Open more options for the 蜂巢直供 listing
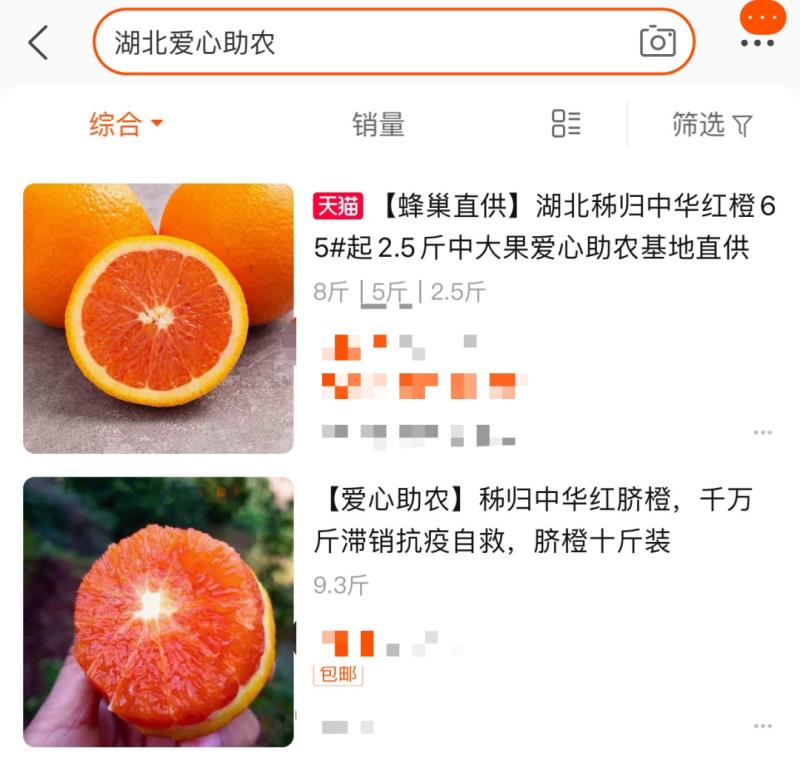Image resolution: width=800 pixels, height=764 pixels. tap(762, 433)
